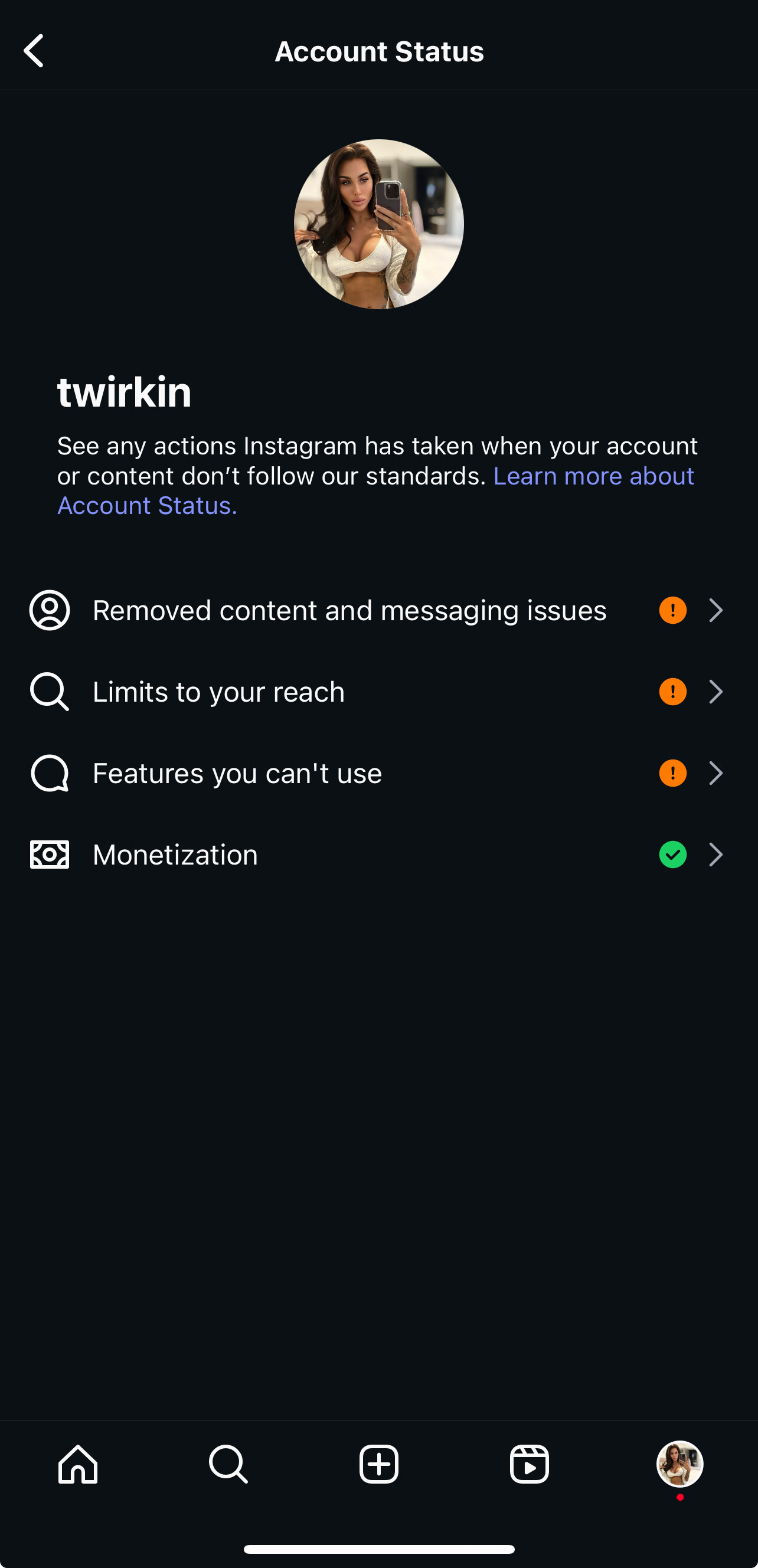The image size is (758, 1568).
Task: Switch to the Reels tab
Action: click(x=529, y=1464)
